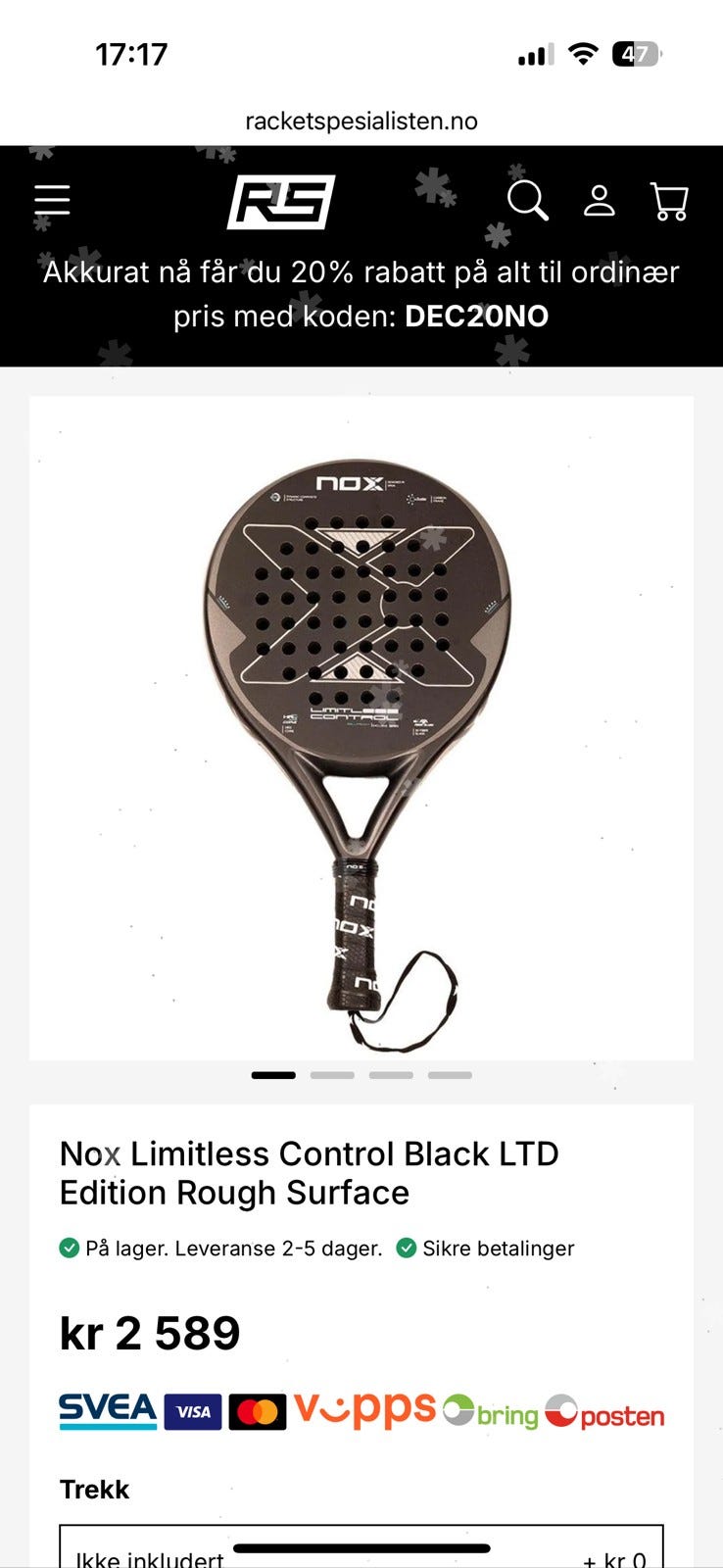Screen dimensions: 723x1568
Task: Click the discount code DEC20NO banner
Action: [x=361, y=294]
